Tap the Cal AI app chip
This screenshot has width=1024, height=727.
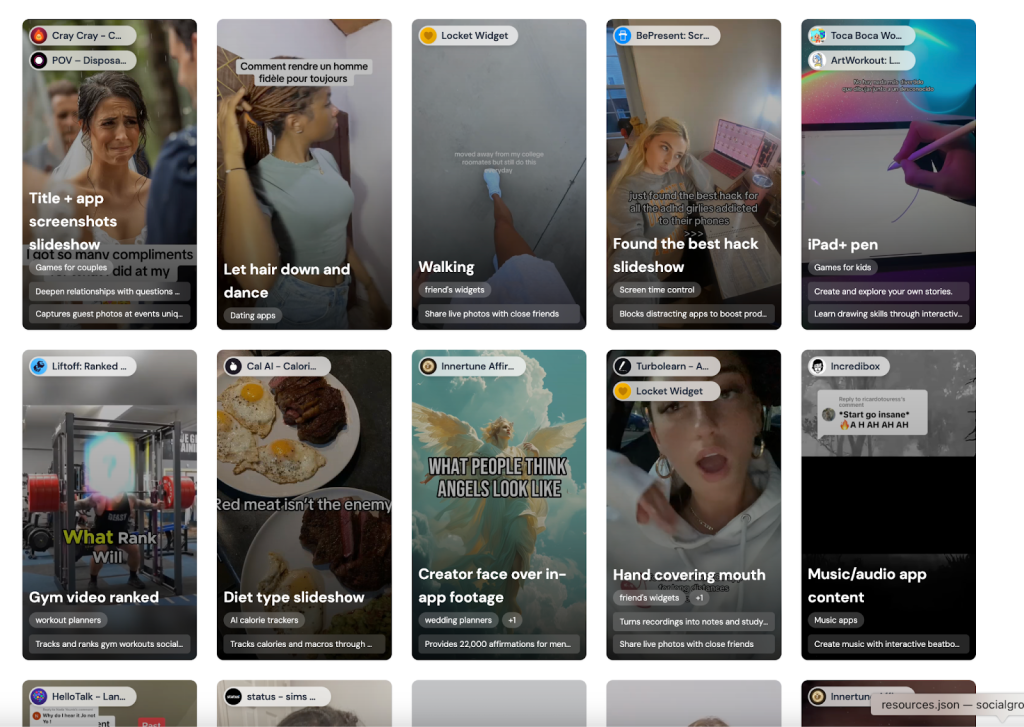[277, 366]
